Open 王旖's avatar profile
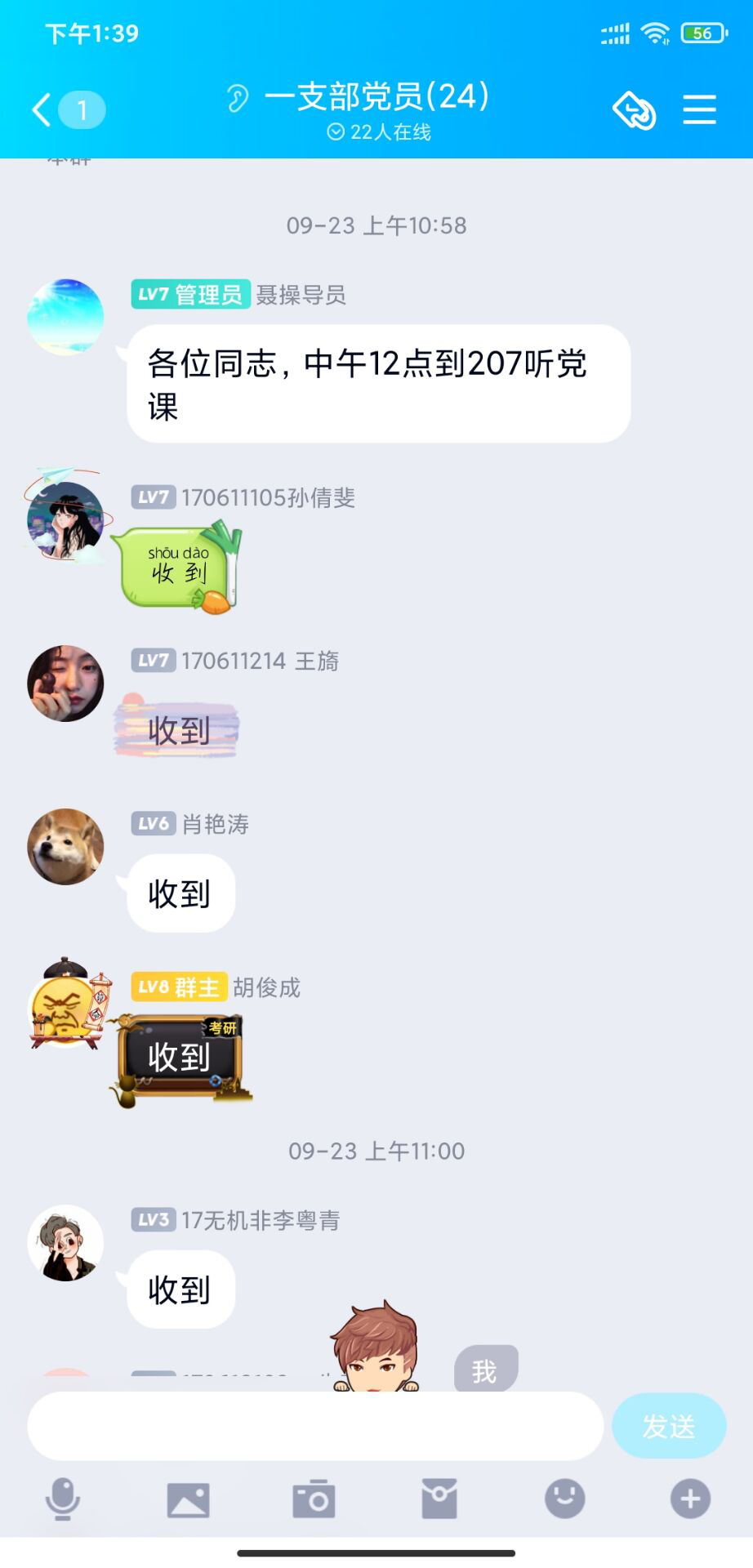Viewport: 753px width, 1568px height. tap(65, 684)
